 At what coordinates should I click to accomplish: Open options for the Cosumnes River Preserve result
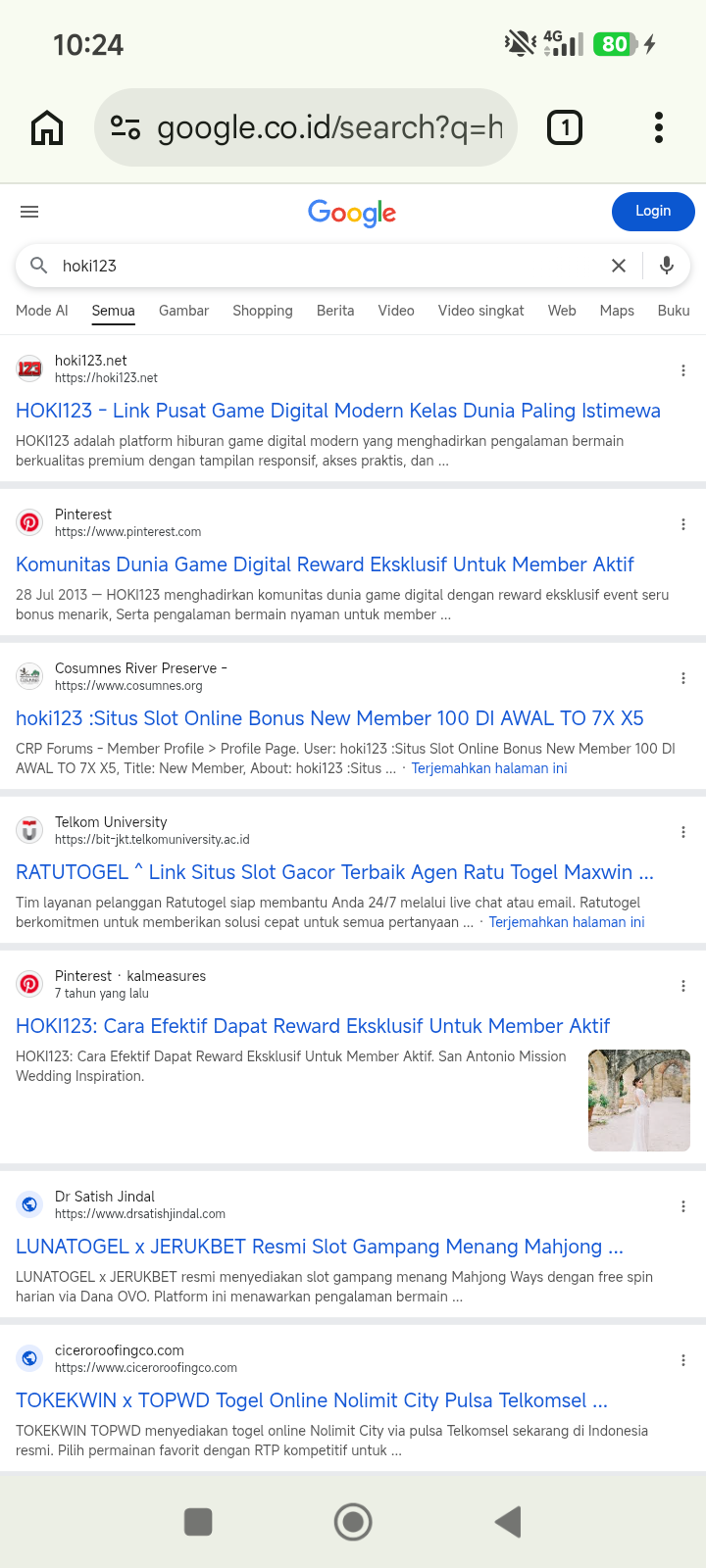683,678
